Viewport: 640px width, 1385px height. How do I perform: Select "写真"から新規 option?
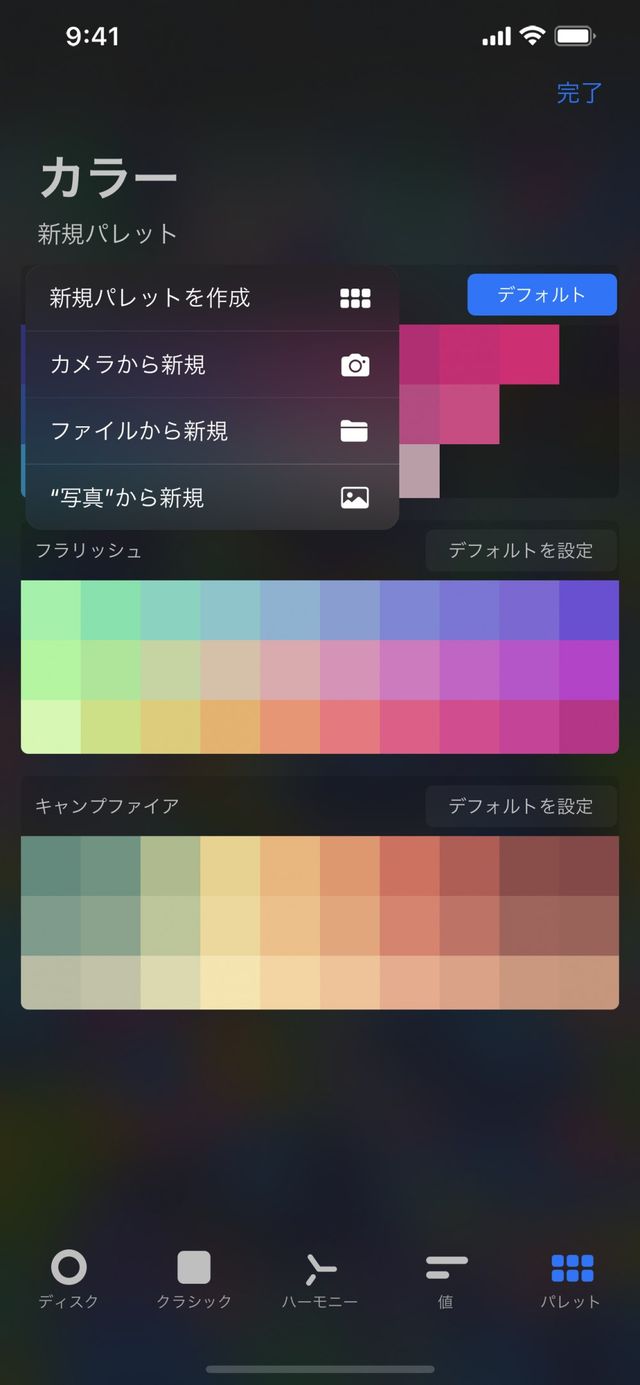pos(211,497)
